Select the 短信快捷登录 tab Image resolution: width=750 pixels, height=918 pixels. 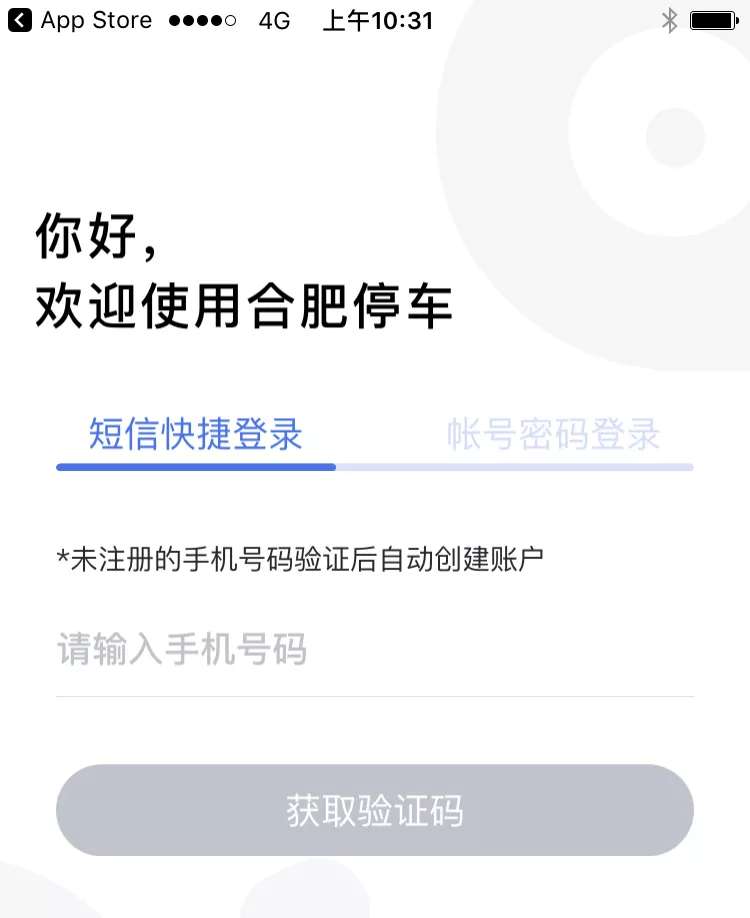tap(196, 435)
